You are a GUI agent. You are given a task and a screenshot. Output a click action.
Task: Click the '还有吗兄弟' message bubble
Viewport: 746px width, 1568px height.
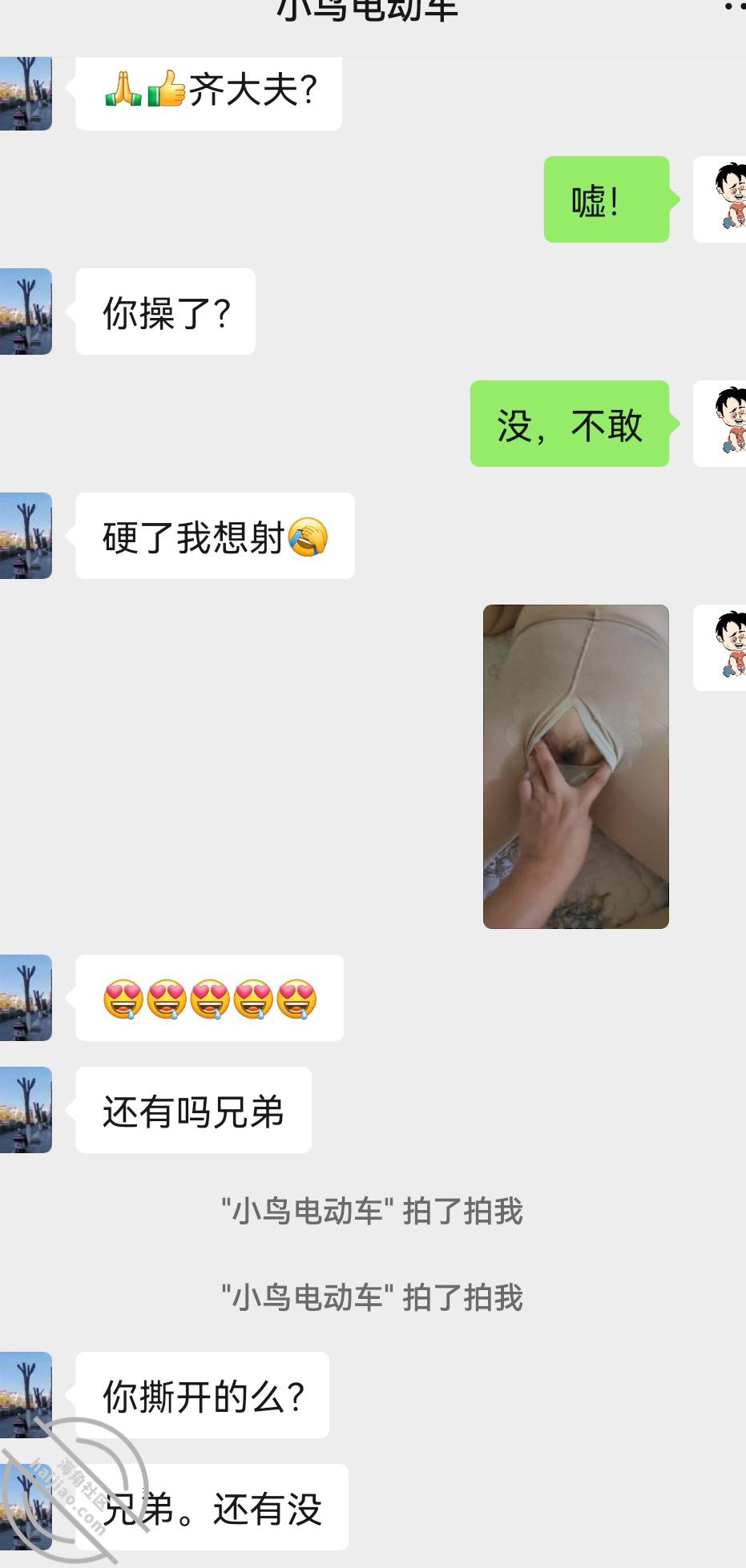195,1109
